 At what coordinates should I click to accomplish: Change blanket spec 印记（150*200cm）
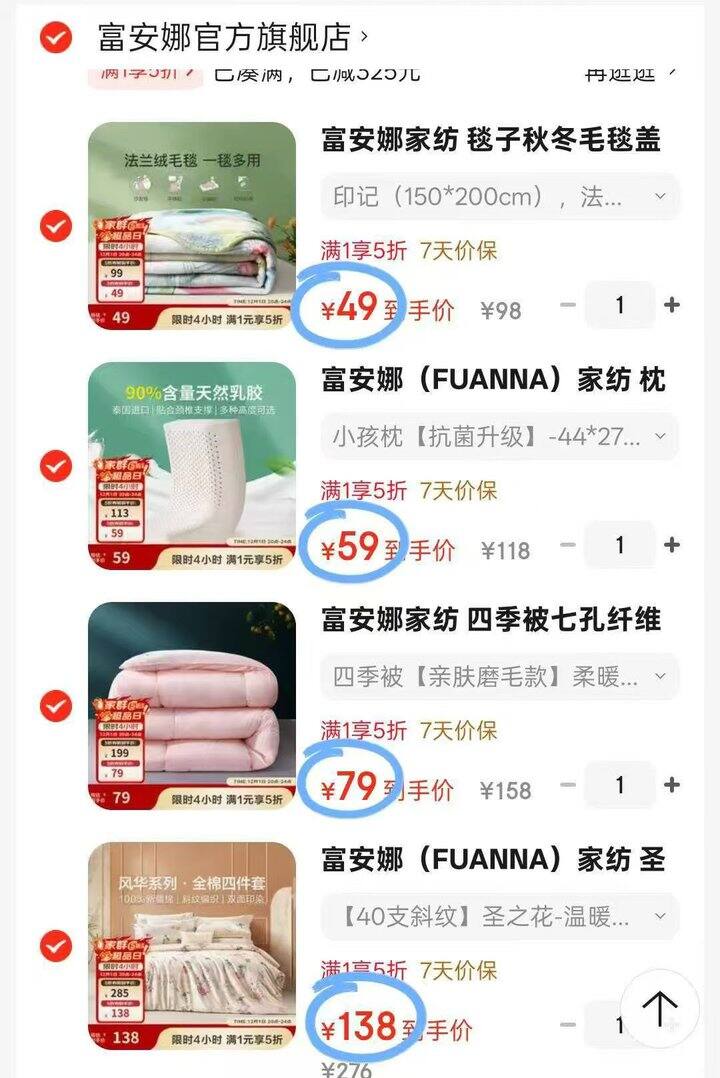(500, 197)
